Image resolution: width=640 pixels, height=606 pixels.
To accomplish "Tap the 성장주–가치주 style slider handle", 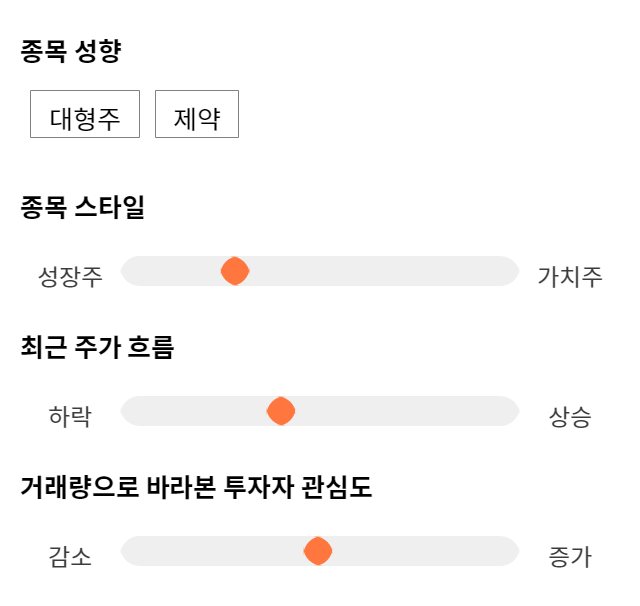I will pos(235,271).
